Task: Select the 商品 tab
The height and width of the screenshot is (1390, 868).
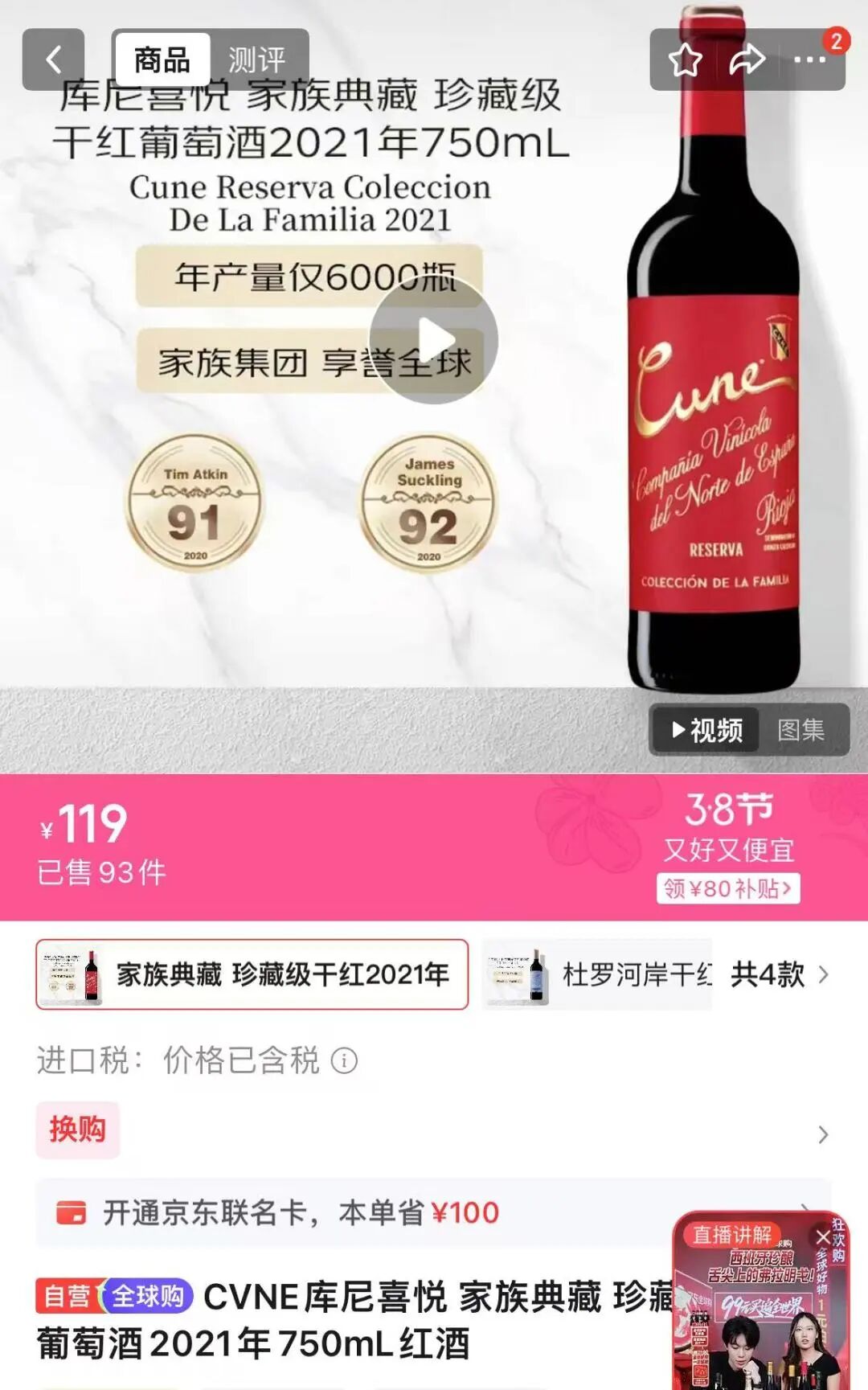Action: pos(162,59)
